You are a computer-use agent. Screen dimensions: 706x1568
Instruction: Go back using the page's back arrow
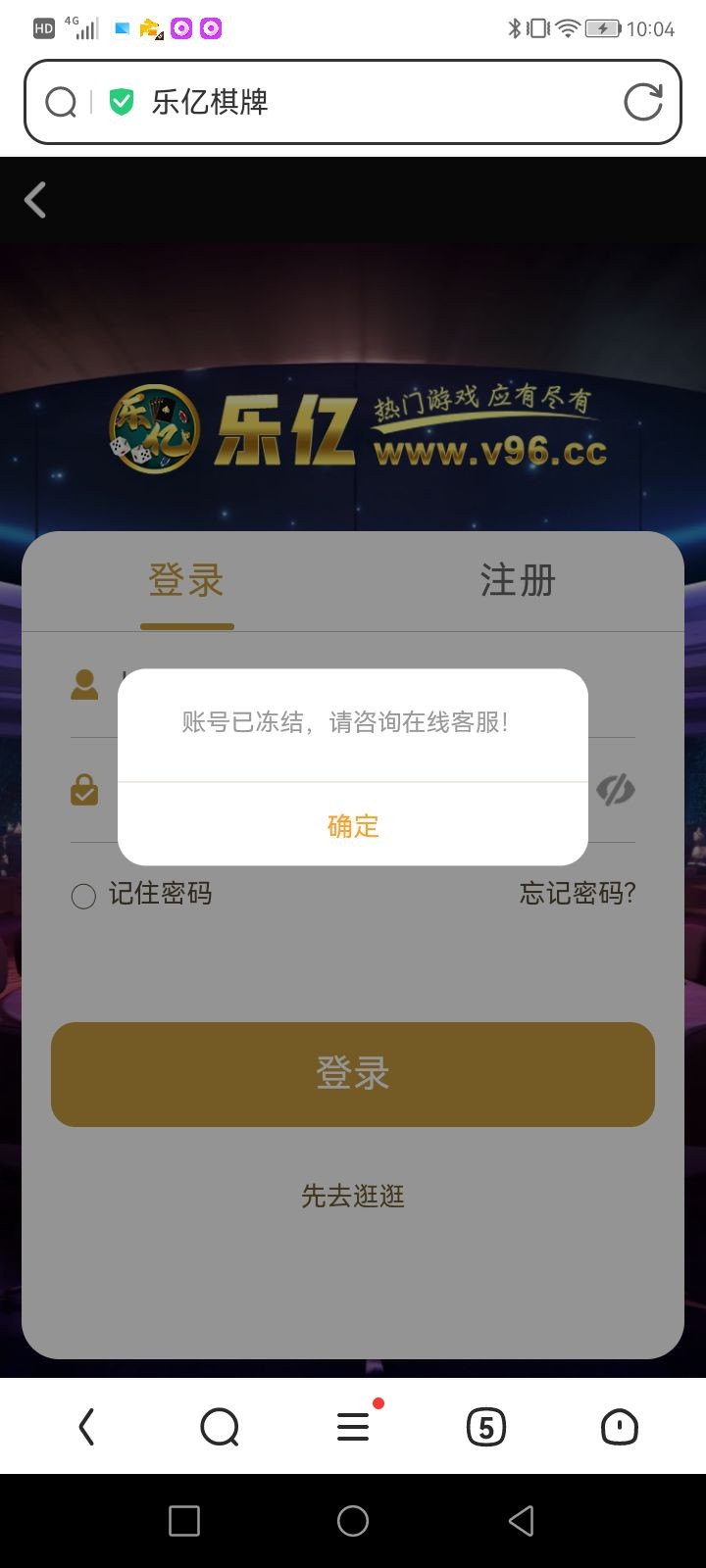tap(35, 200)
